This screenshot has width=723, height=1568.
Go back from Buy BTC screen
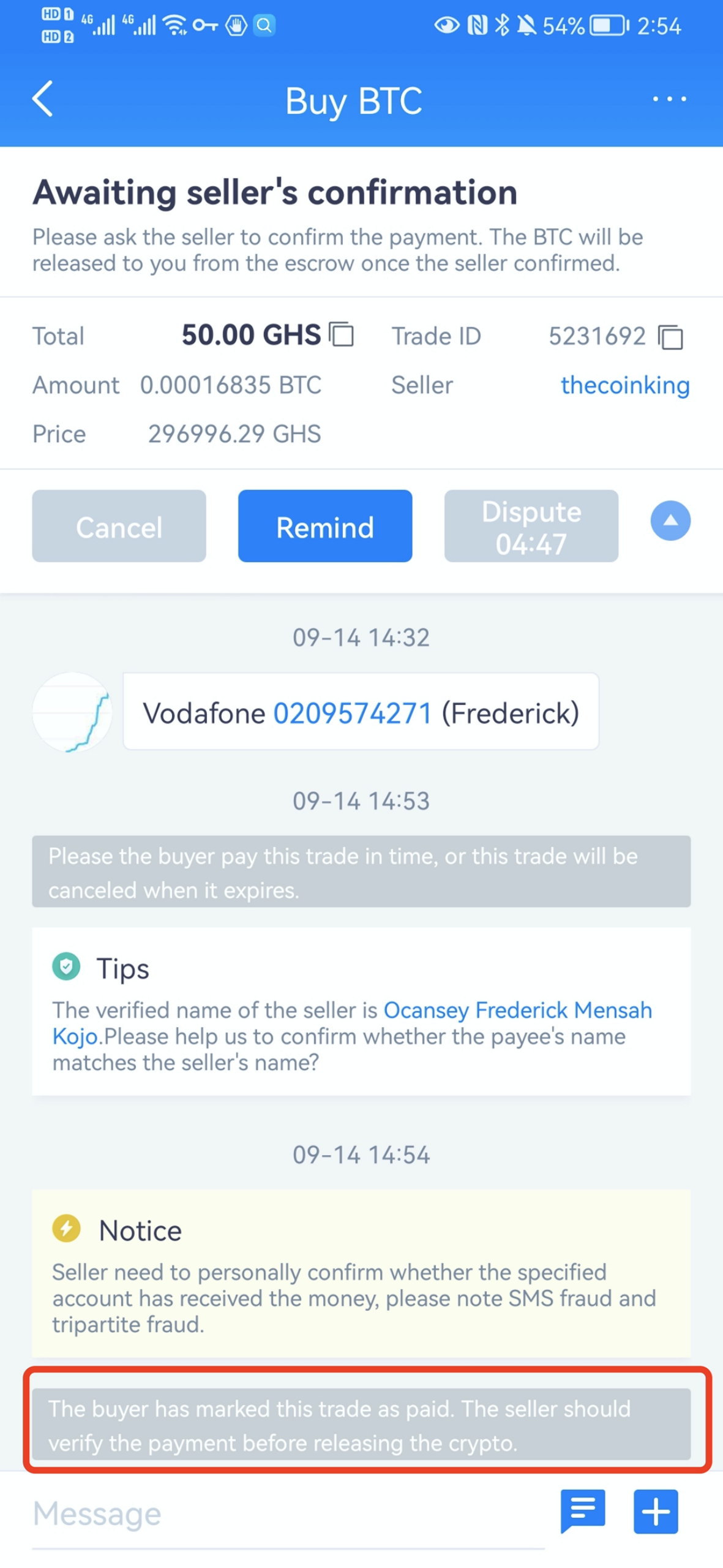click(x=42, y=99)
